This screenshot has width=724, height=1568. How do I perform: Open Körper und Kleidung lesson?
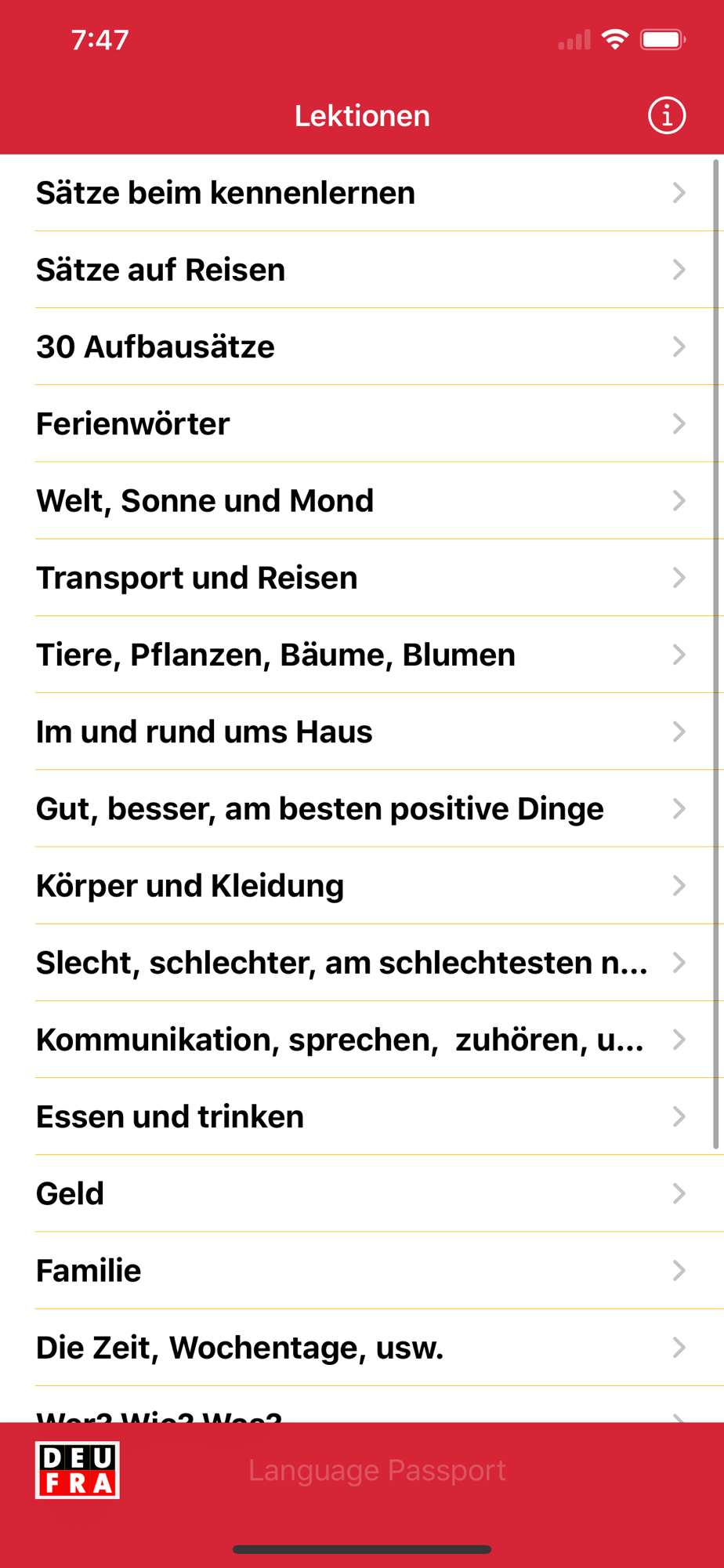(362, 885)
